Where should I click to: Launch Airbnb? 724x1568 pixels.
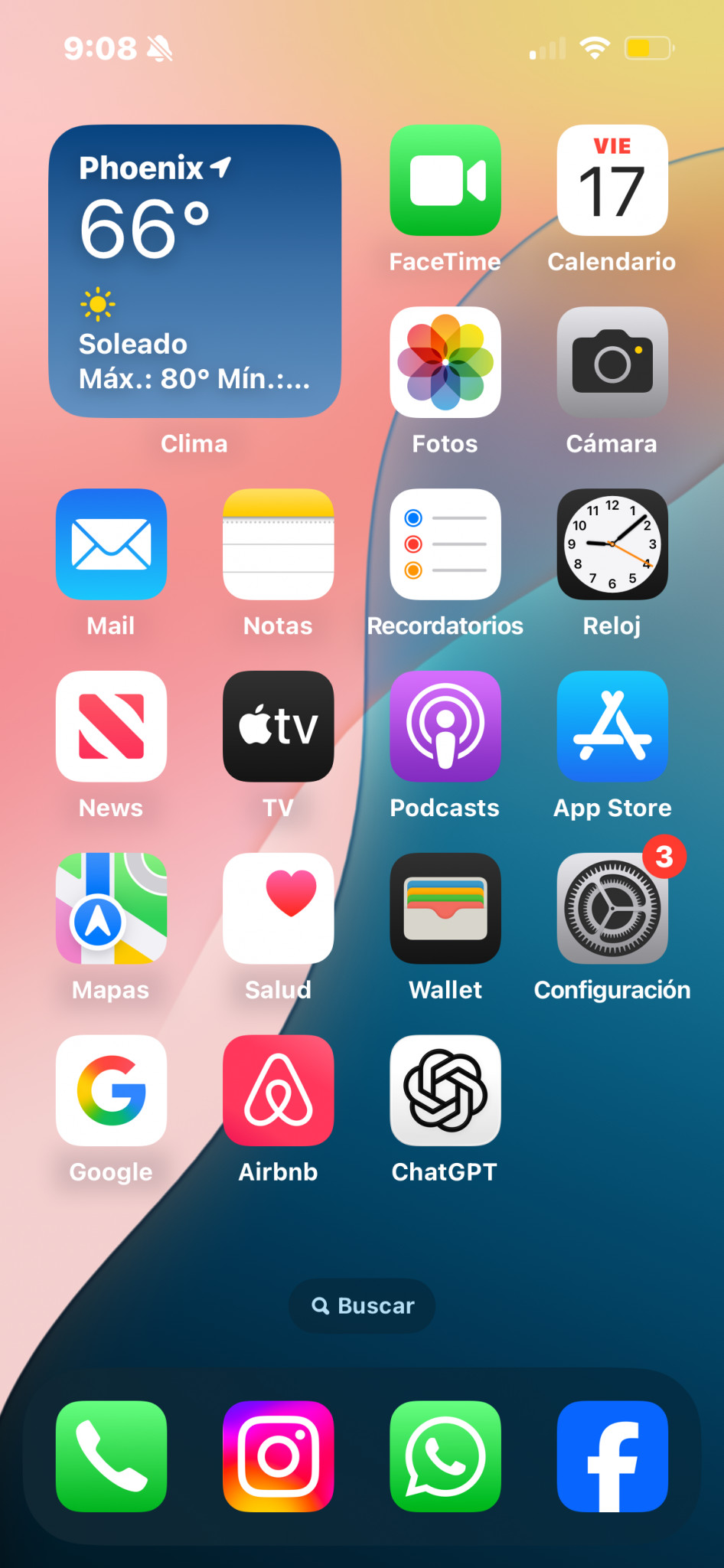279,1091
